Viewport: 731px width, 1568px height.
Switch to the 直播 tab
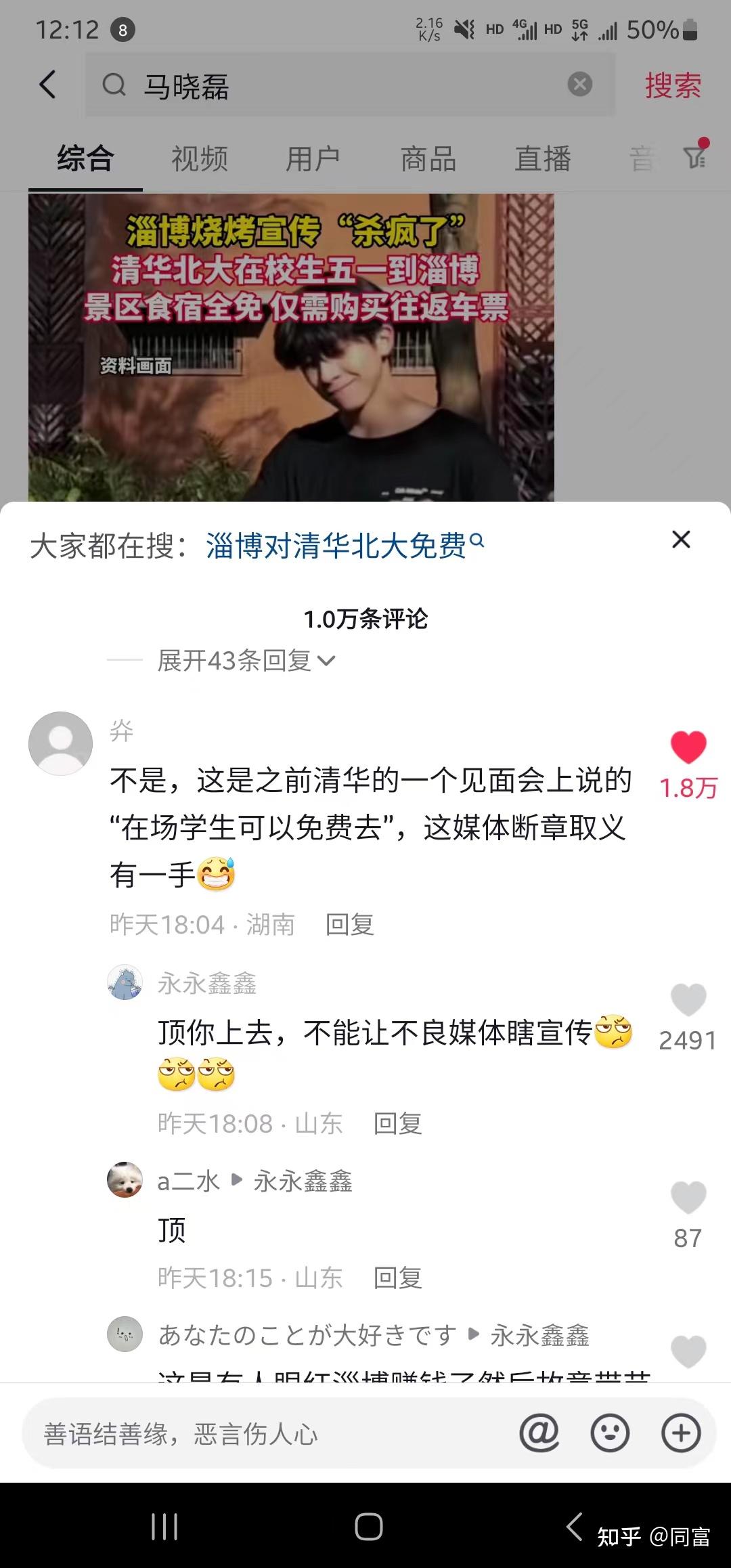point(542,159)
